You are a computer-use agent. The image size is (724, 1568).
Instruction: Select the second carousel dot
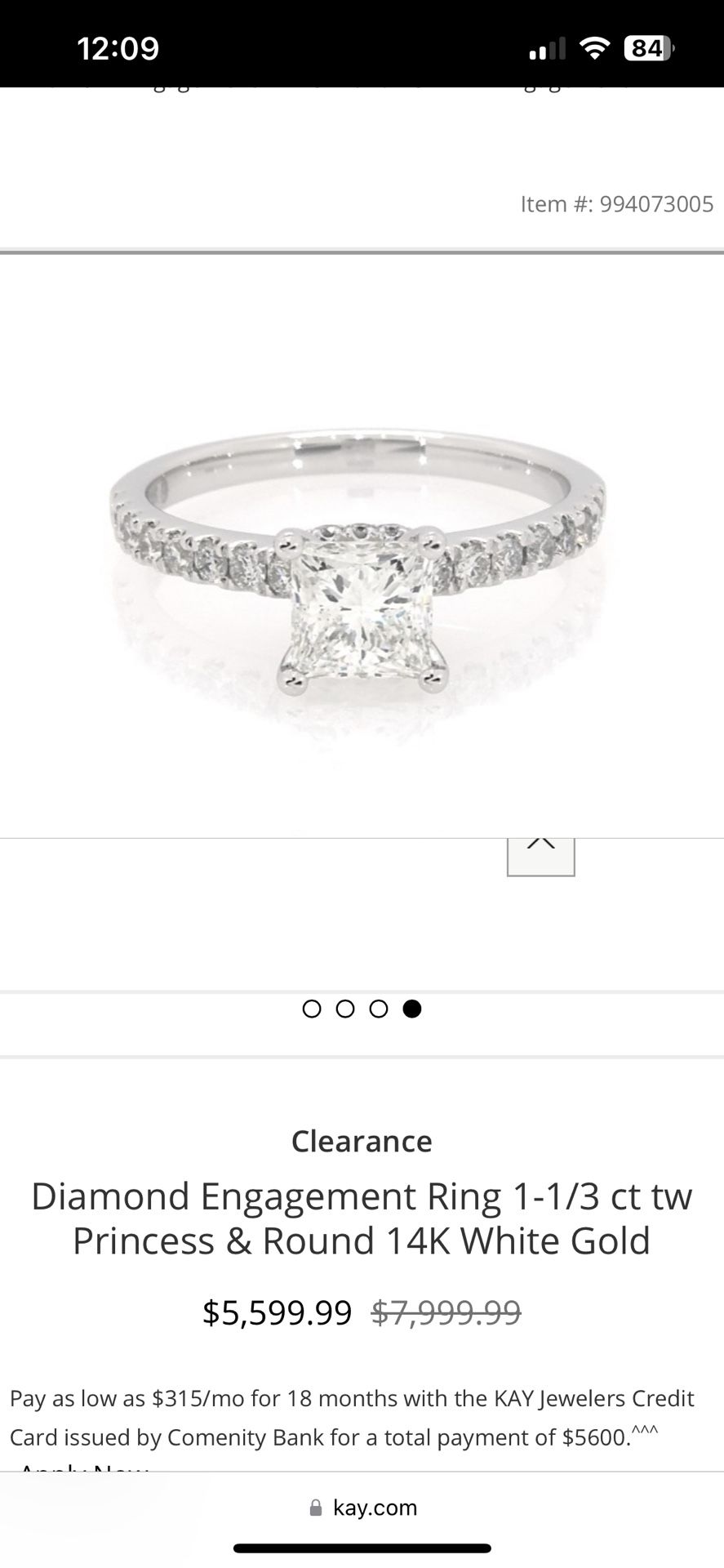345,1009
